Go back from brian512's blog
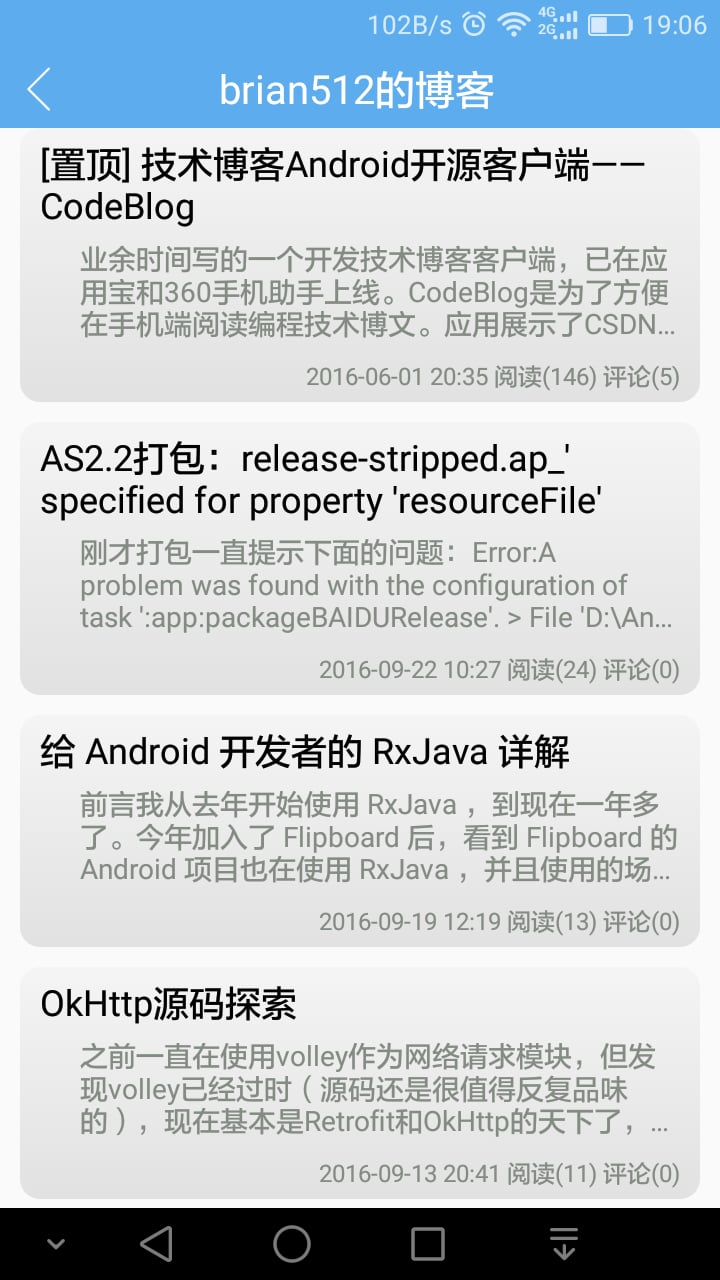 pos(39,90)
